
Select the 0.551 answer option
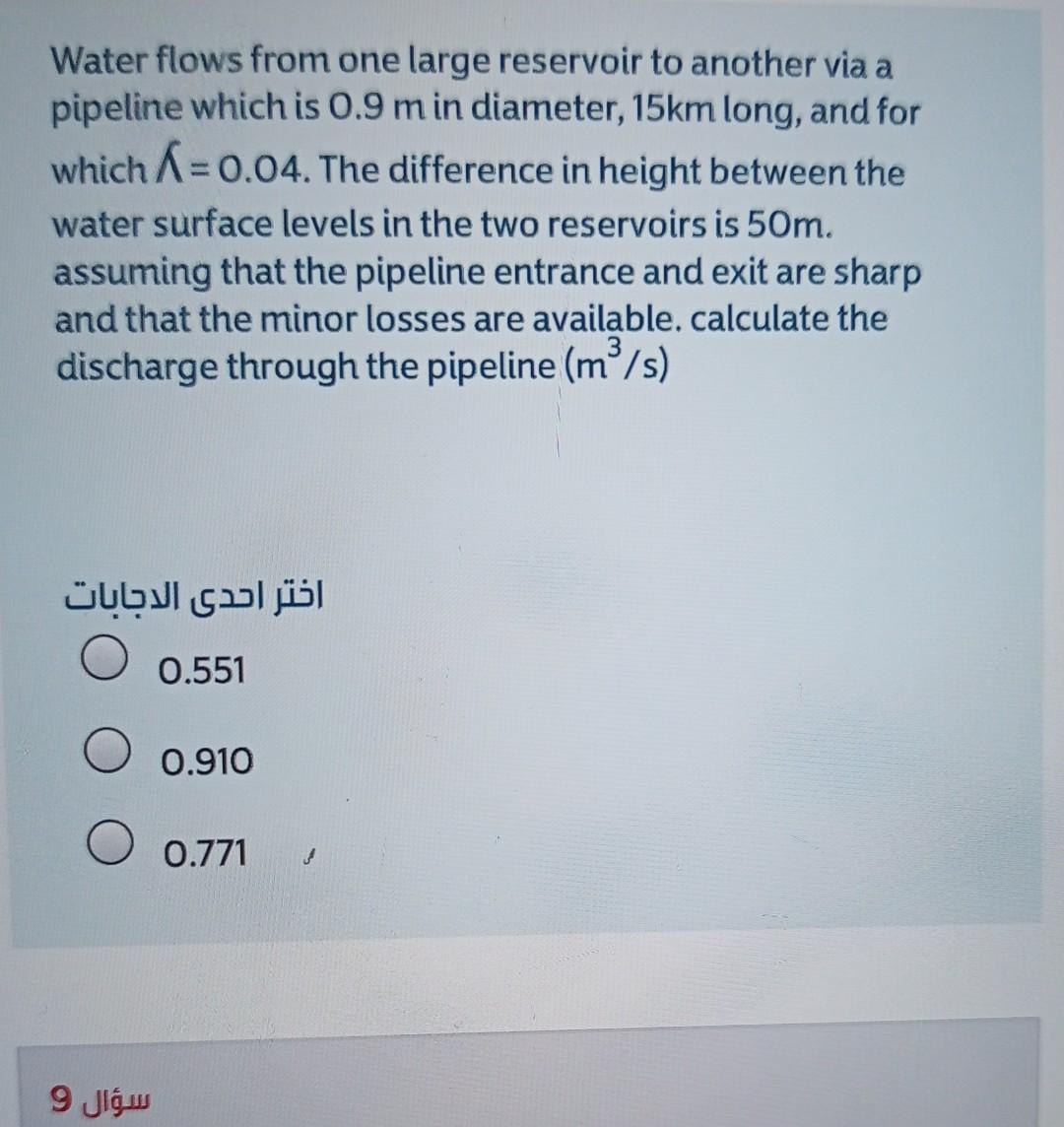(111, 668)
